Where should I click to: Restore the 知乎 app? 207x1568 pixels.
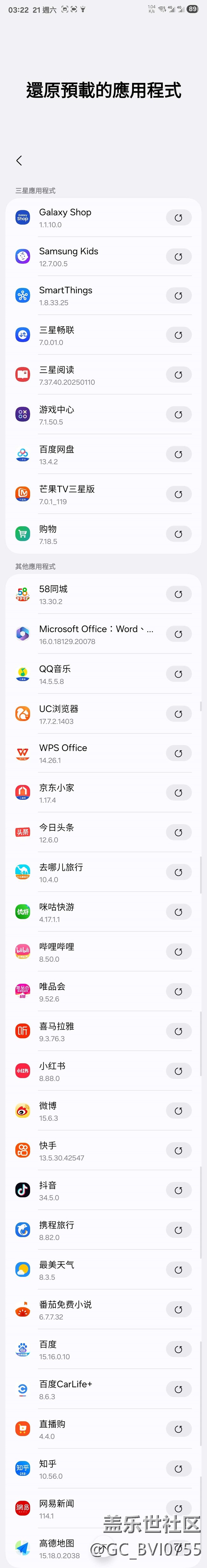click(x=178, y=1469)
